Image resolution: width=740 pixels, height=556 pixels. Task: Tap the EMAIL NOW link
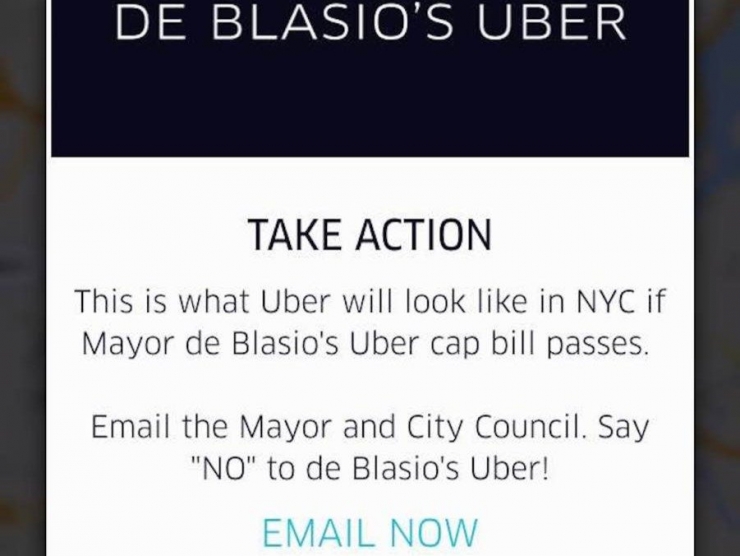coord(369,531)
